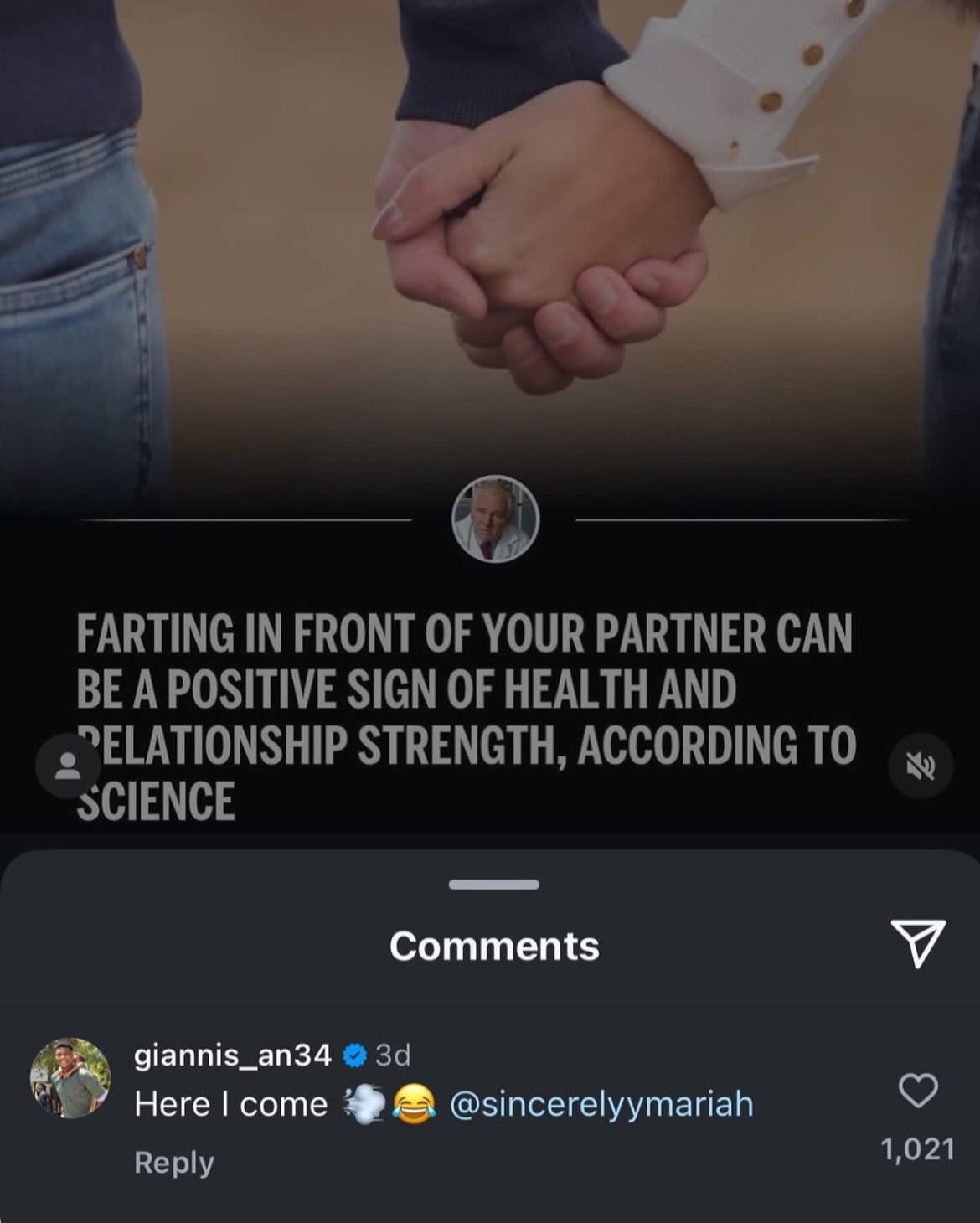The image size is (980, 1223).
Task: Open giannis_an34's profile picture
Action: tap(70, 1078)
